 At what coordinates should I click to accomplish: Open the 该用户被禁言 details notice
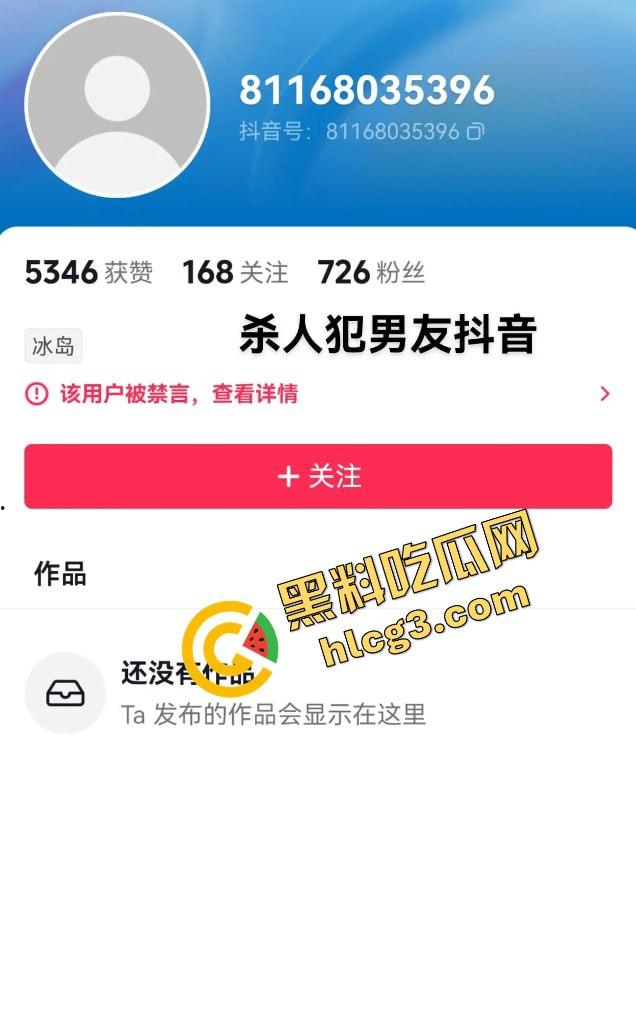(x=318, y=394)
